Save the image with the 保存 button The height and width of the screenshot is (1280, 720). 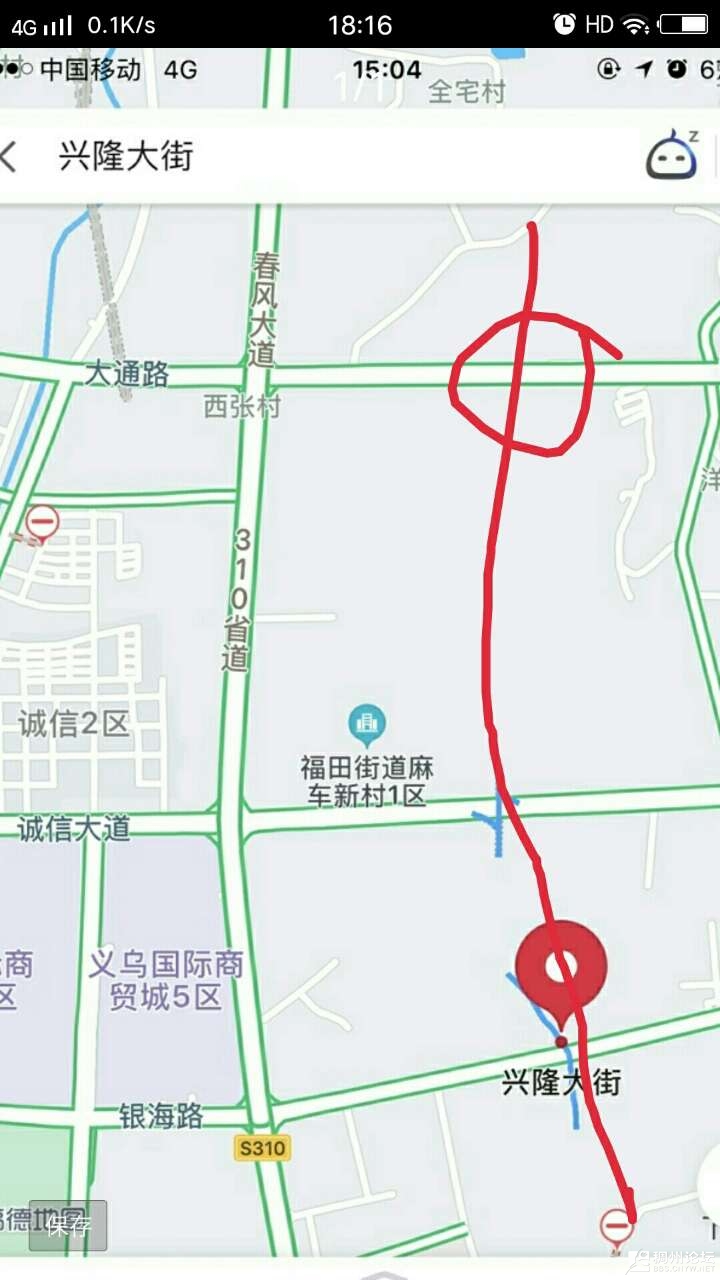point(68,1225)
